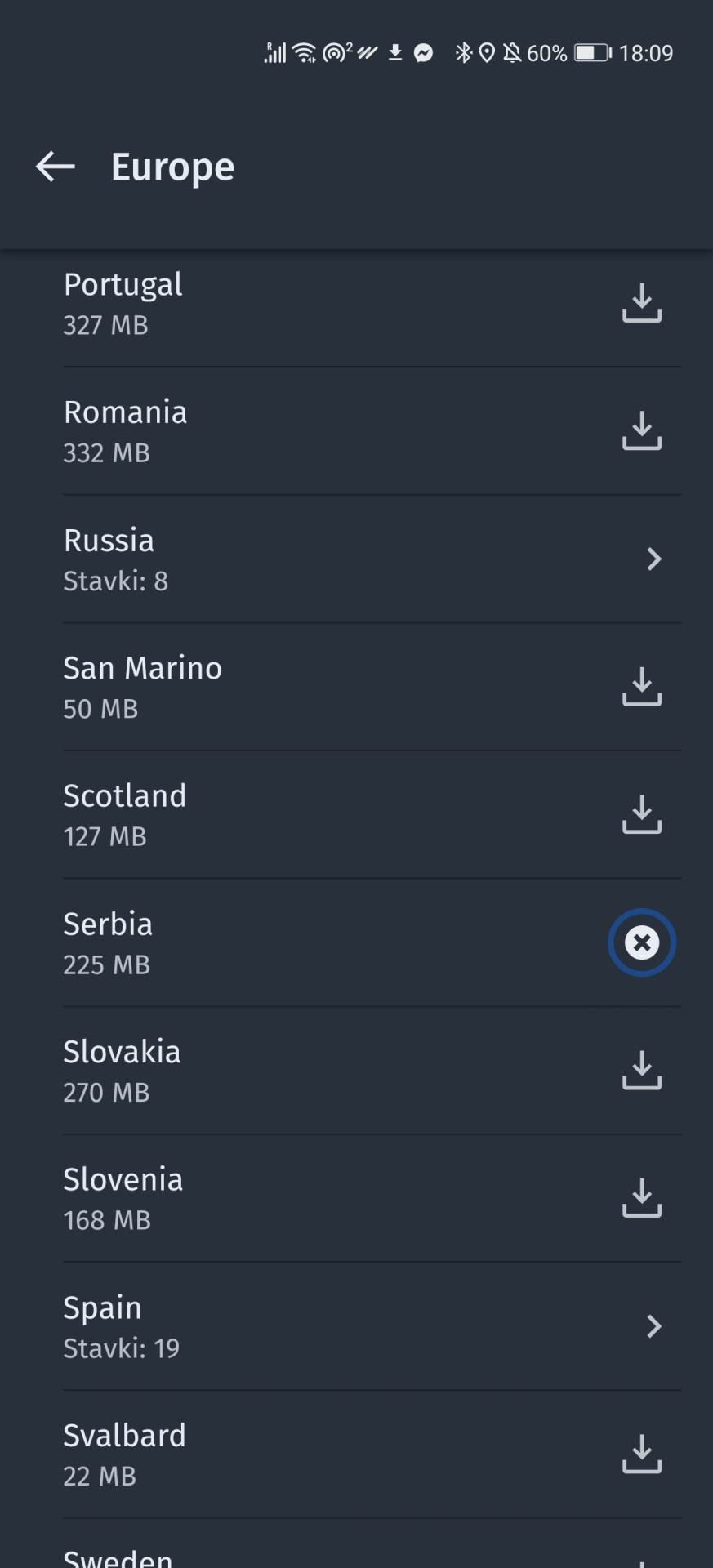The height and width of the screenshot is (1568, 713).
Task: Go back from the Europe list
Action: click(56, 167)
